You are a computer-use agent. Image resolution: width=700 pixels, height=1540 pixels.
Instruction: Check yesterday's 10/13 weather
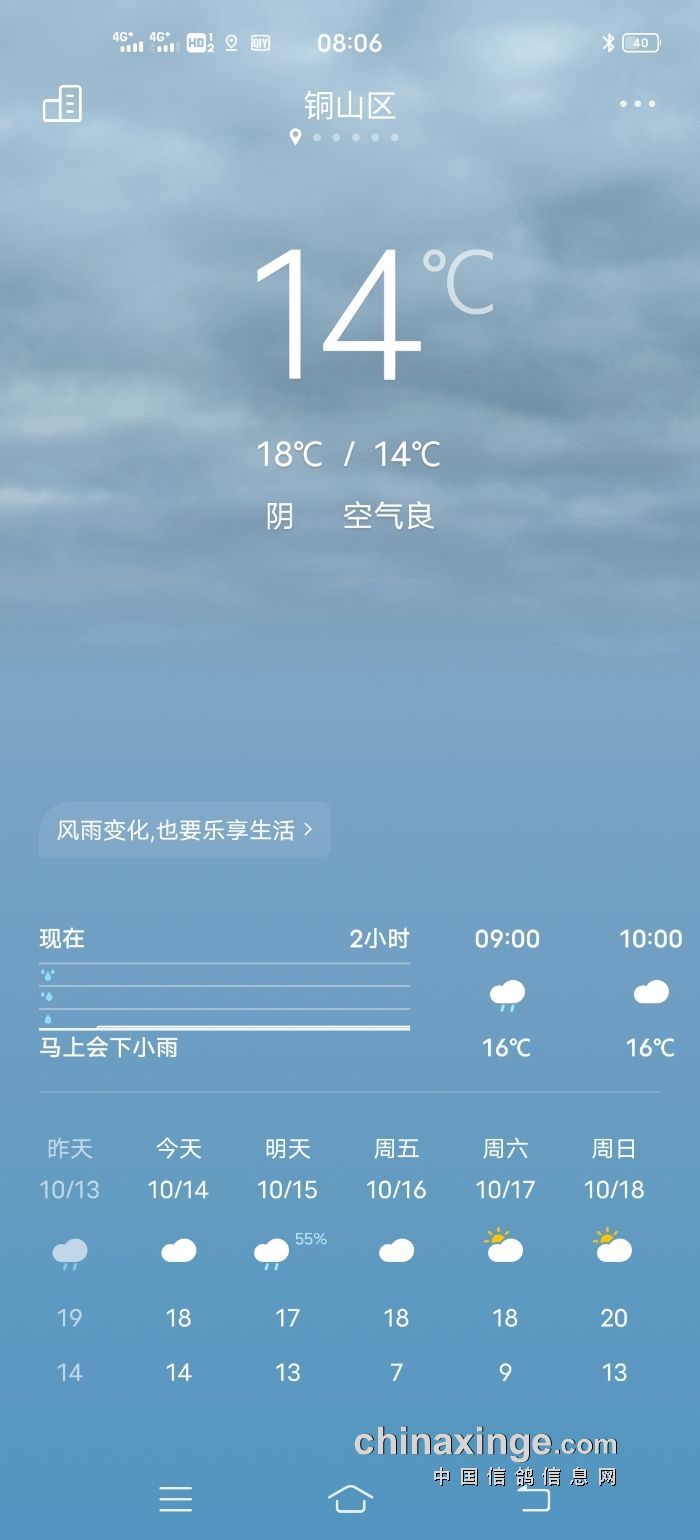(x=69, y=1260)
